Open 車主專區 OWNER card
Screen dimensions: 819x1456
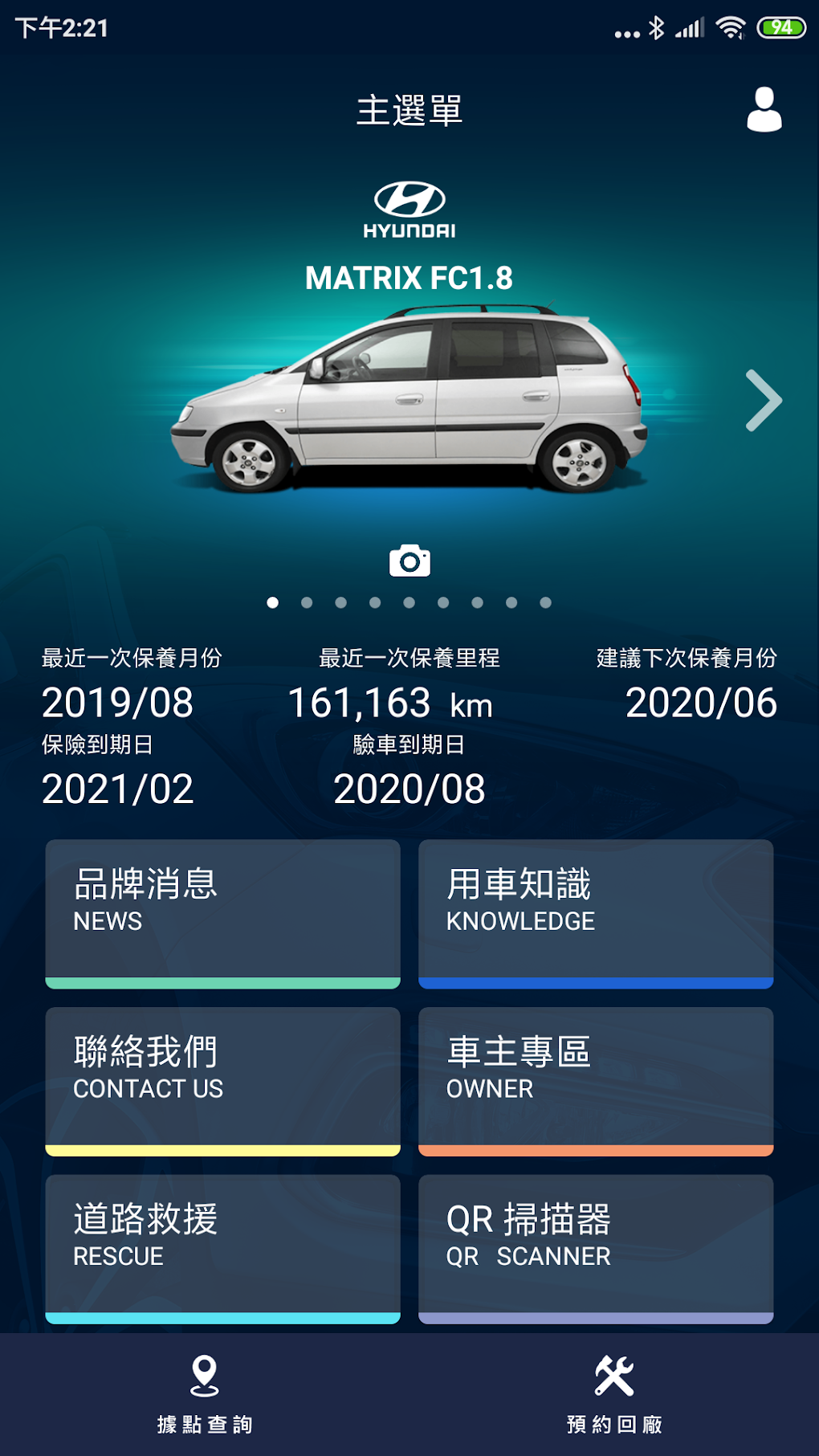tap(596, 1080)
